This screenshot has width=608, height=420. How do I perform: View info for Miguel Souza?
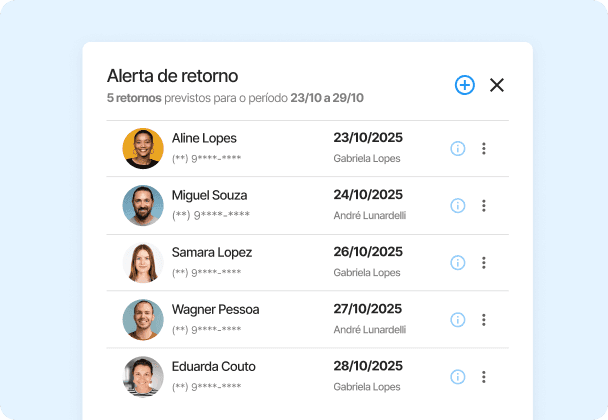[x=458, y=205]
